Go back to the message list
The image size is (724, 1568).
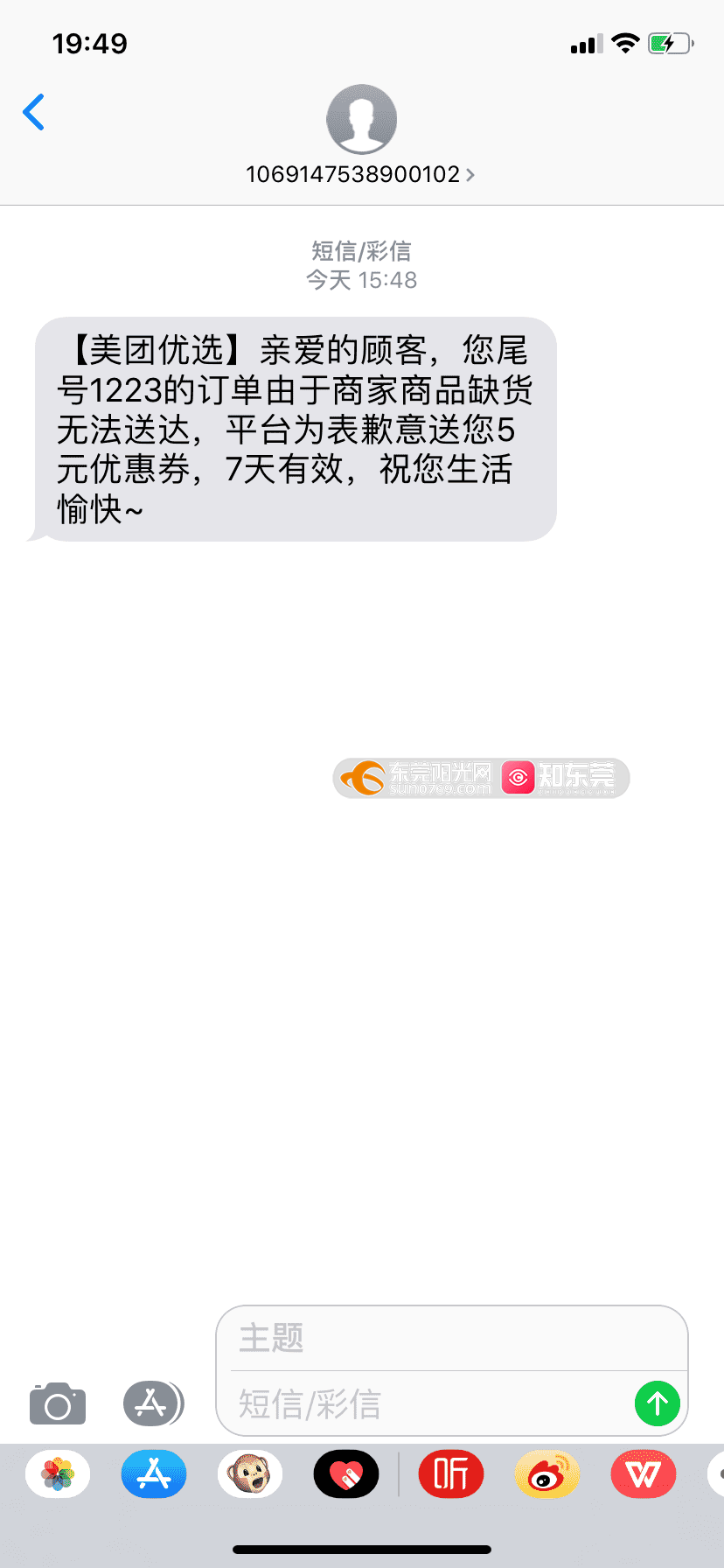click(34, 112)
